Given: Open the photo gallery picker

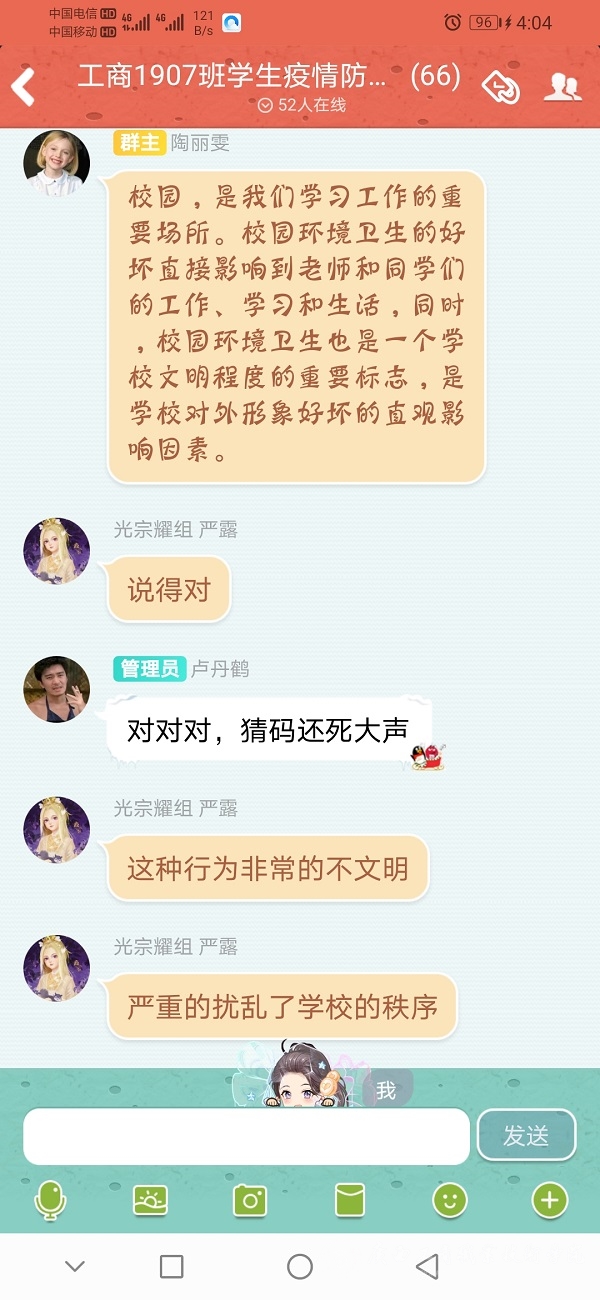Looking at the screenshot, I should [150, 1200].
